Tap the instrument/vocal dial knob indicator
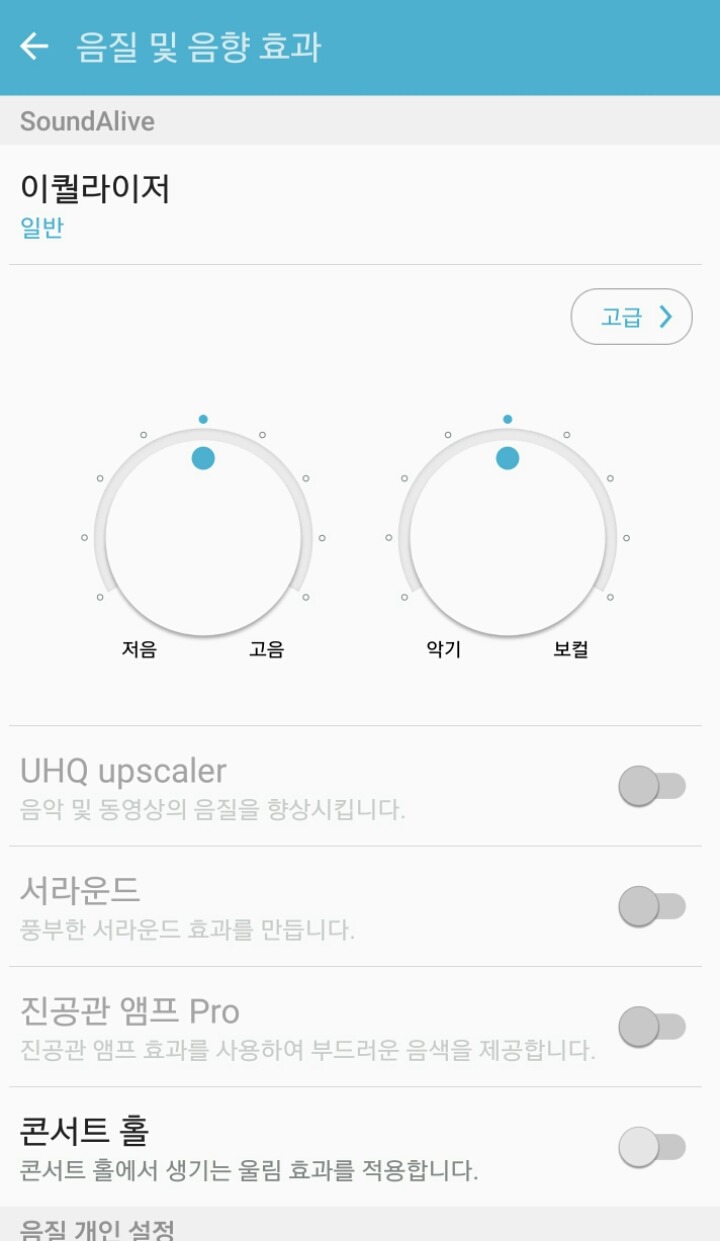Image resolution: width=720 pixels, height=1241 pixels. point(505,460)
